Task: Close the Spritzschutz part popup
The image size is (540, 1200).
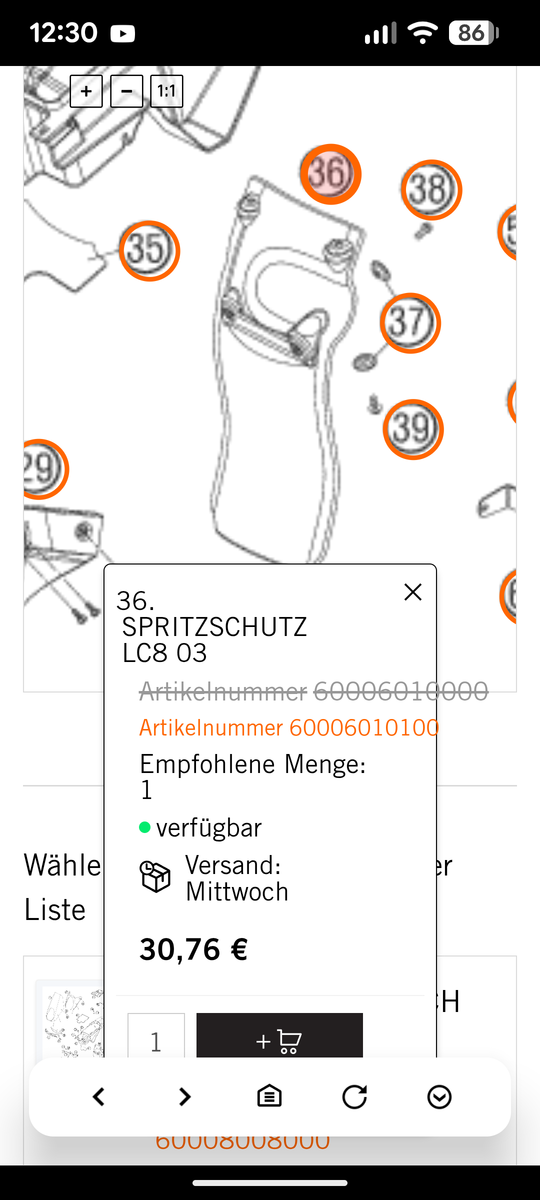Action: [x=412, y=592]
